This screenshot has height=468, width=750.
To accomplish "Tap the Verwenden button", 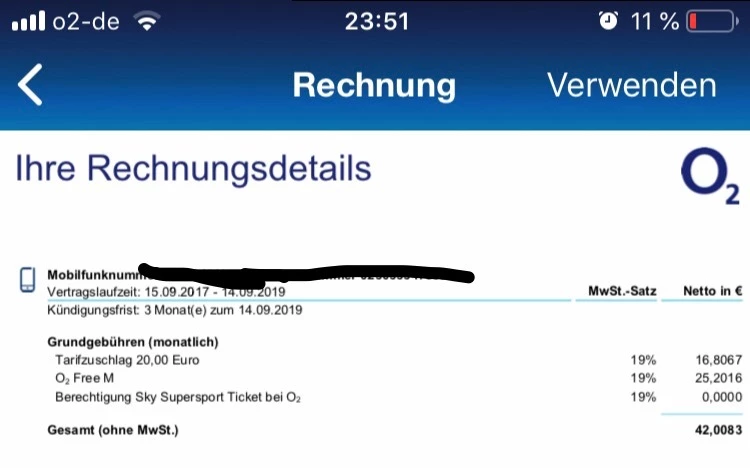I will tap(631, 85).
